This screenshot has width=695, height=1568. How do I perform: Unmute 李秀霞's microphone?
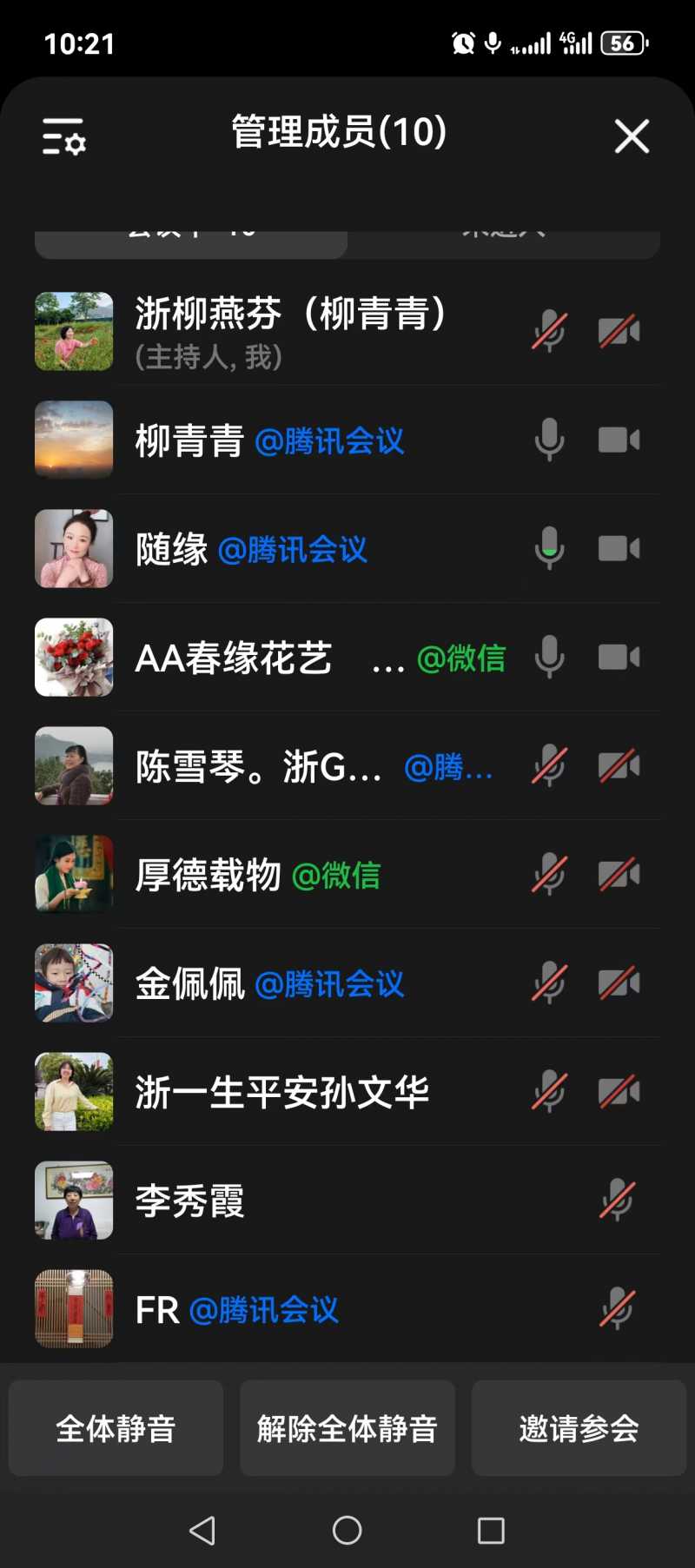click(x=617, y=1201)
